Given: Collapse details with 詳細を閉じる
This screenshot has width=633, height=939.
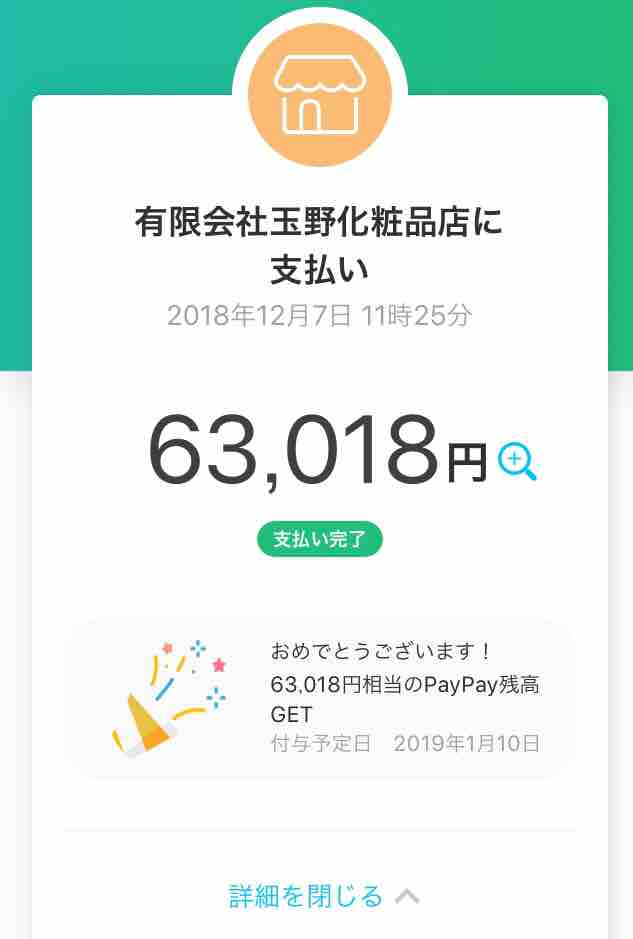Looking at the screenshot, I should [324, 896].
